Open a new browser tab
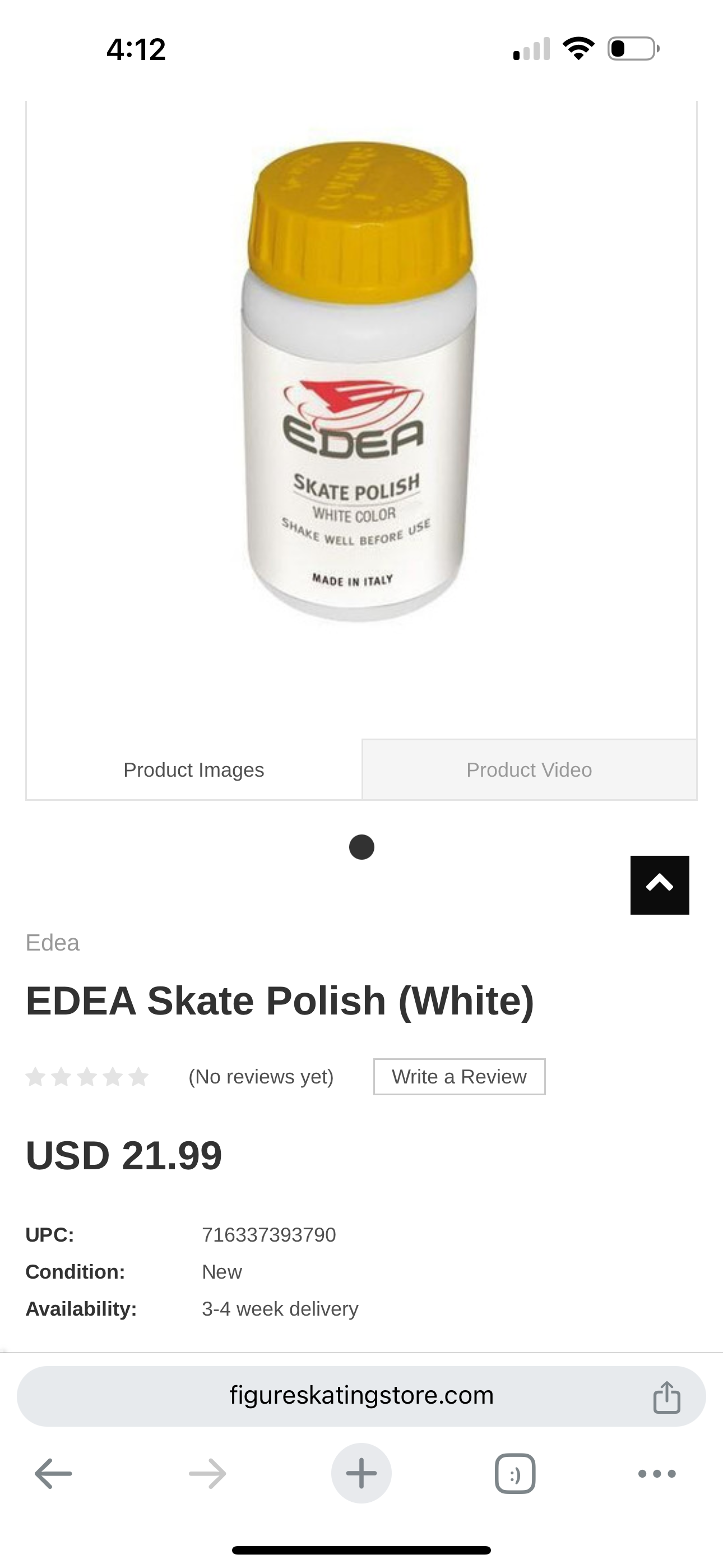Image resolution: width=723 pixels, height=1568 pixels. 361,1473
